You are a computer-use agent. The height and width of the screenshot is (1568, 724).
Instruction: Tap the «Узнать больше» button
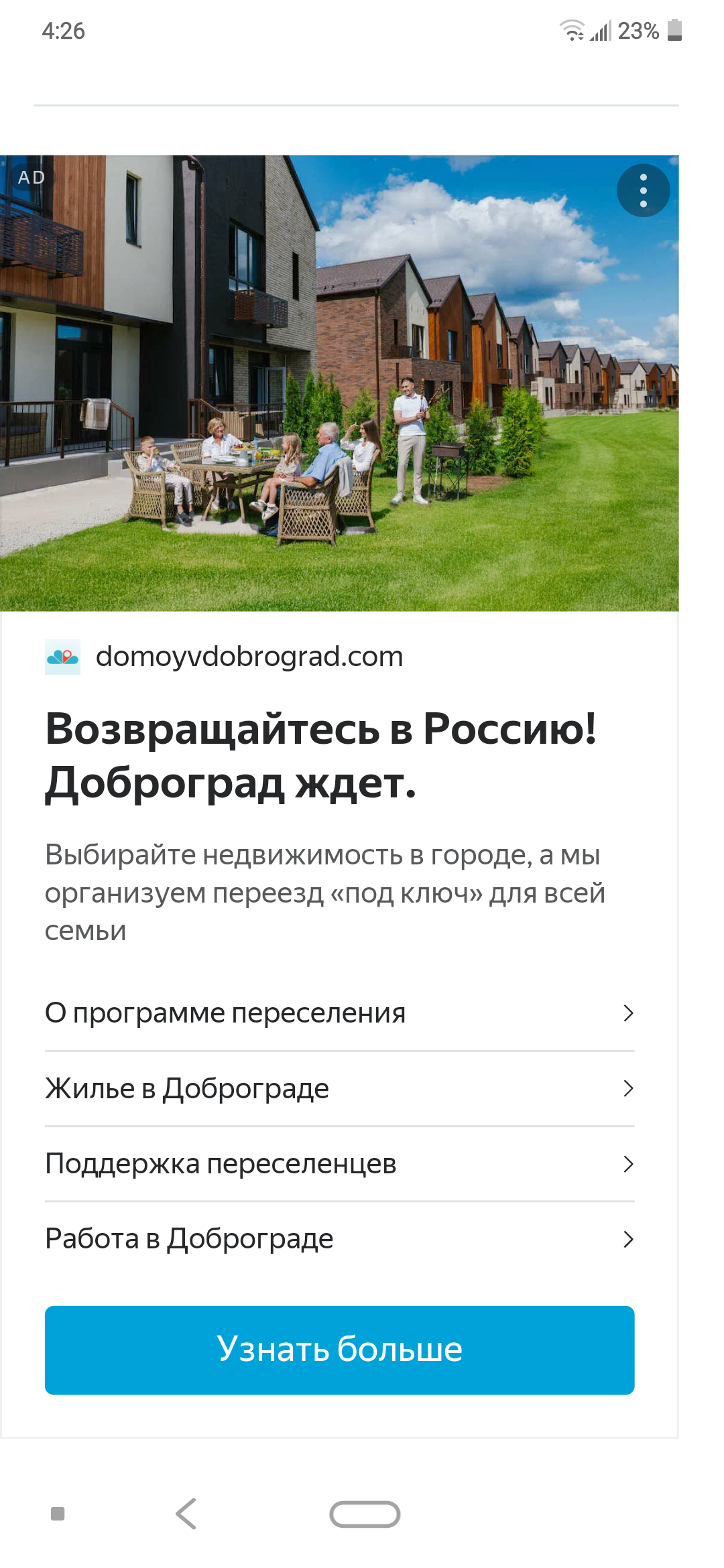point(339,1350)
